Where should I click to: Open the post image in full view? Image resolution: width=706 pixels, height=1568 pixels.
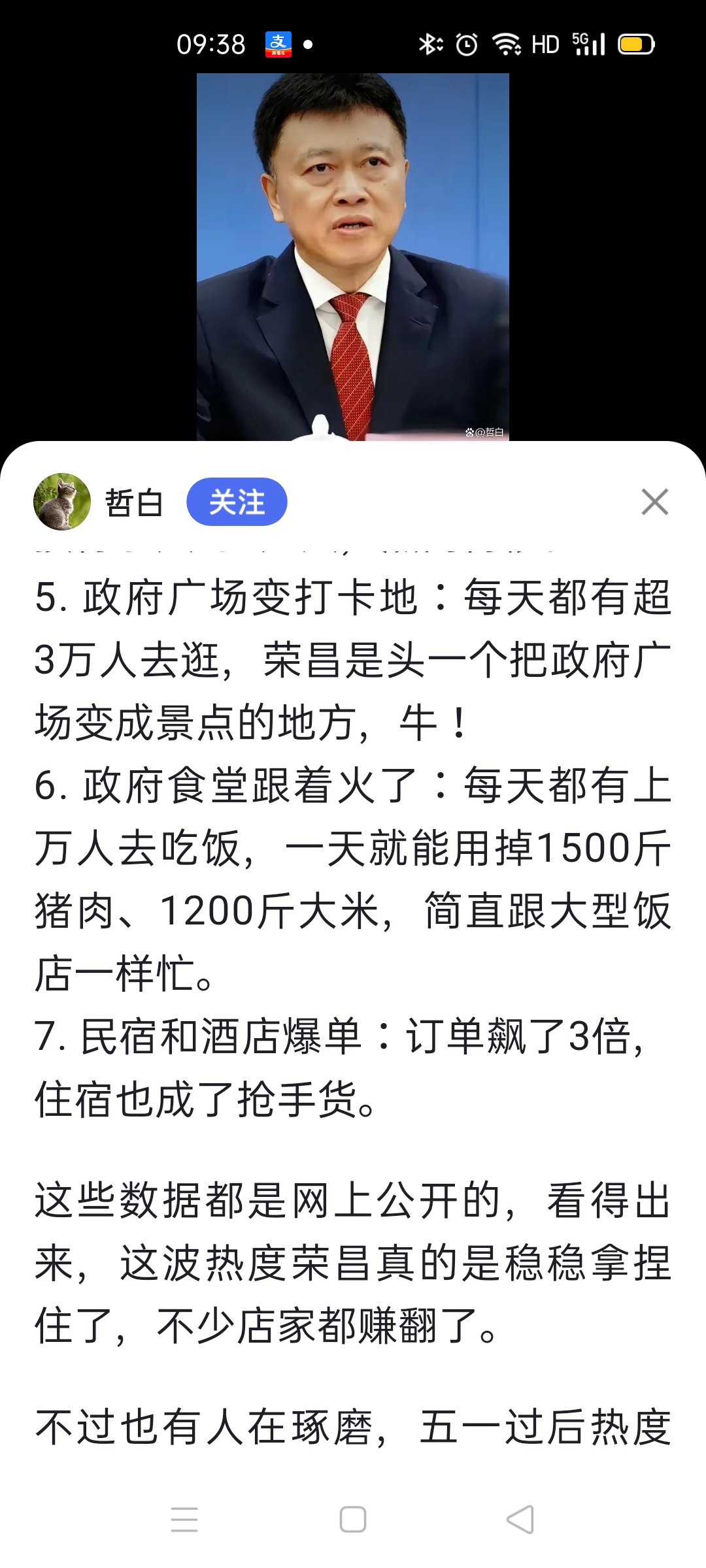(x=353, y=256)
